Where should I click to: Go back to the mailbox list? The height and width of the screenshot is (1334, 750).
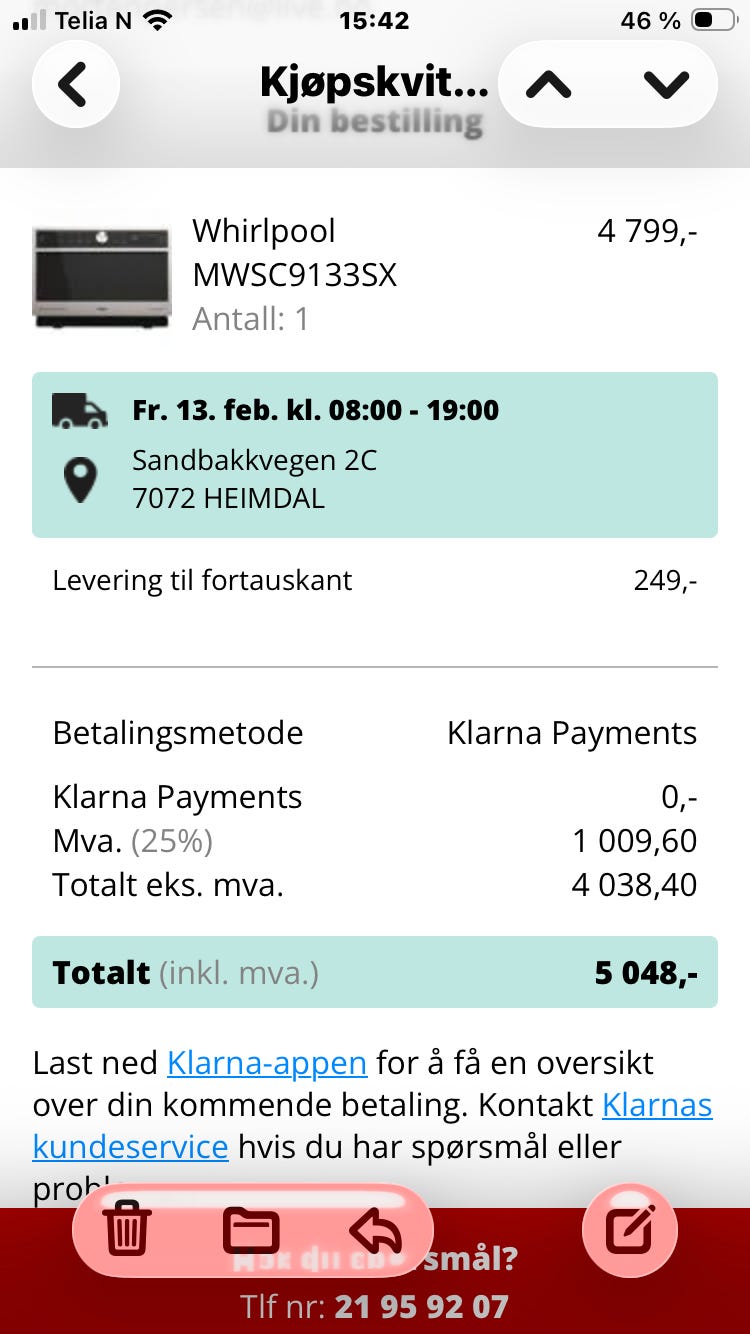pyautogui.click(x=75, y=85)
